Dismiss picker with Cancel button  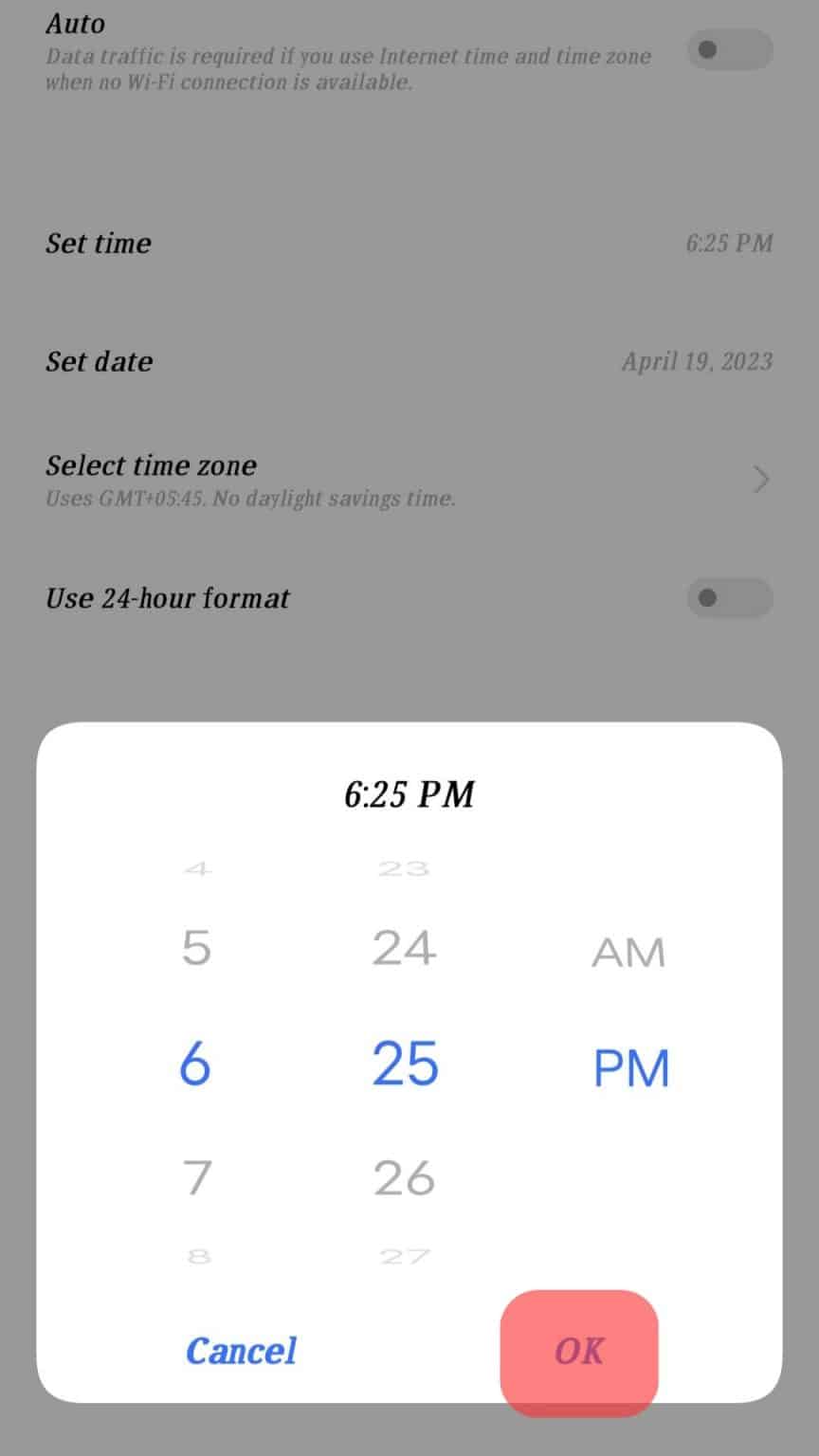point(241,1351)
